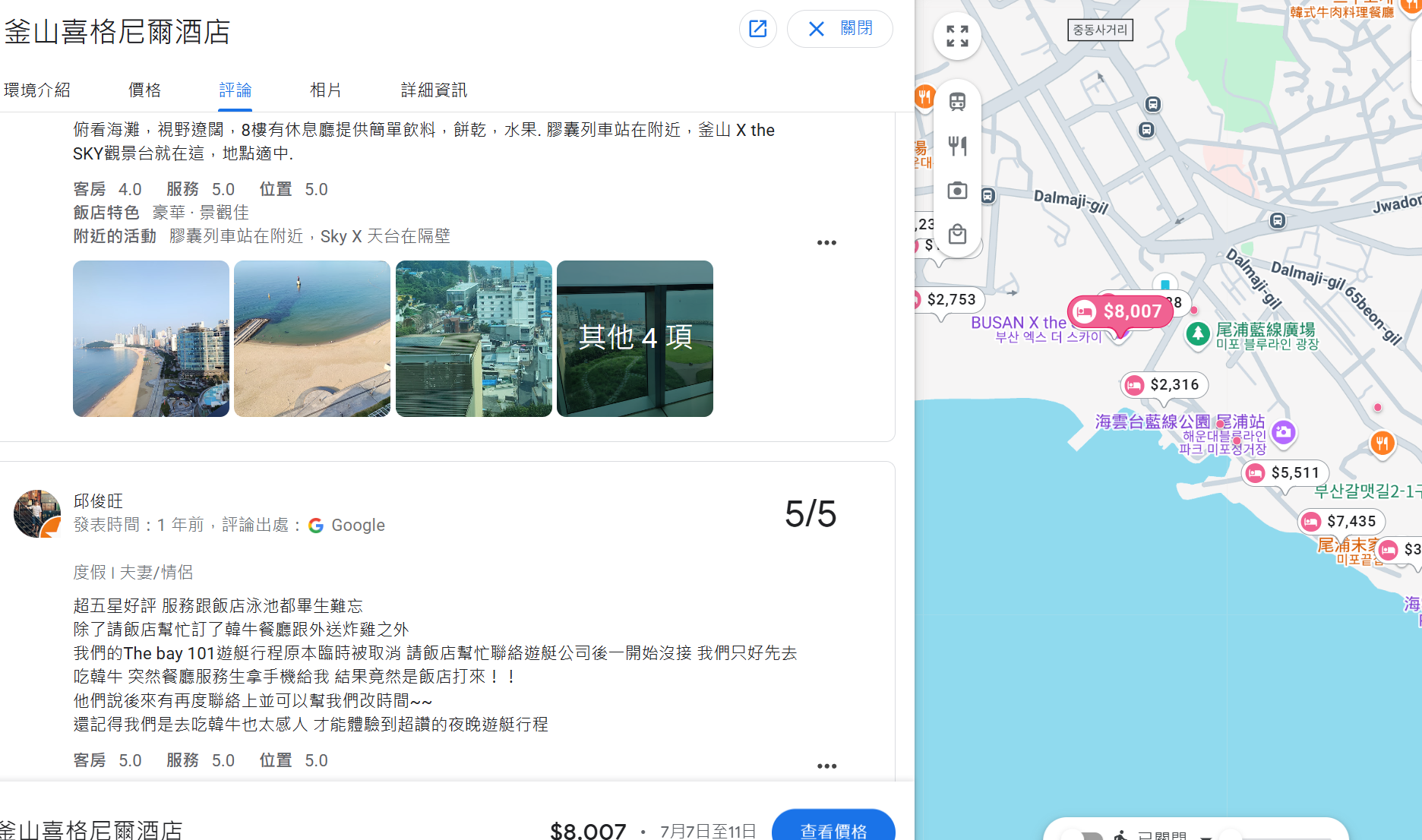
Task: Select the $5,511 hotel map marker
Action: click(1285, 473)
